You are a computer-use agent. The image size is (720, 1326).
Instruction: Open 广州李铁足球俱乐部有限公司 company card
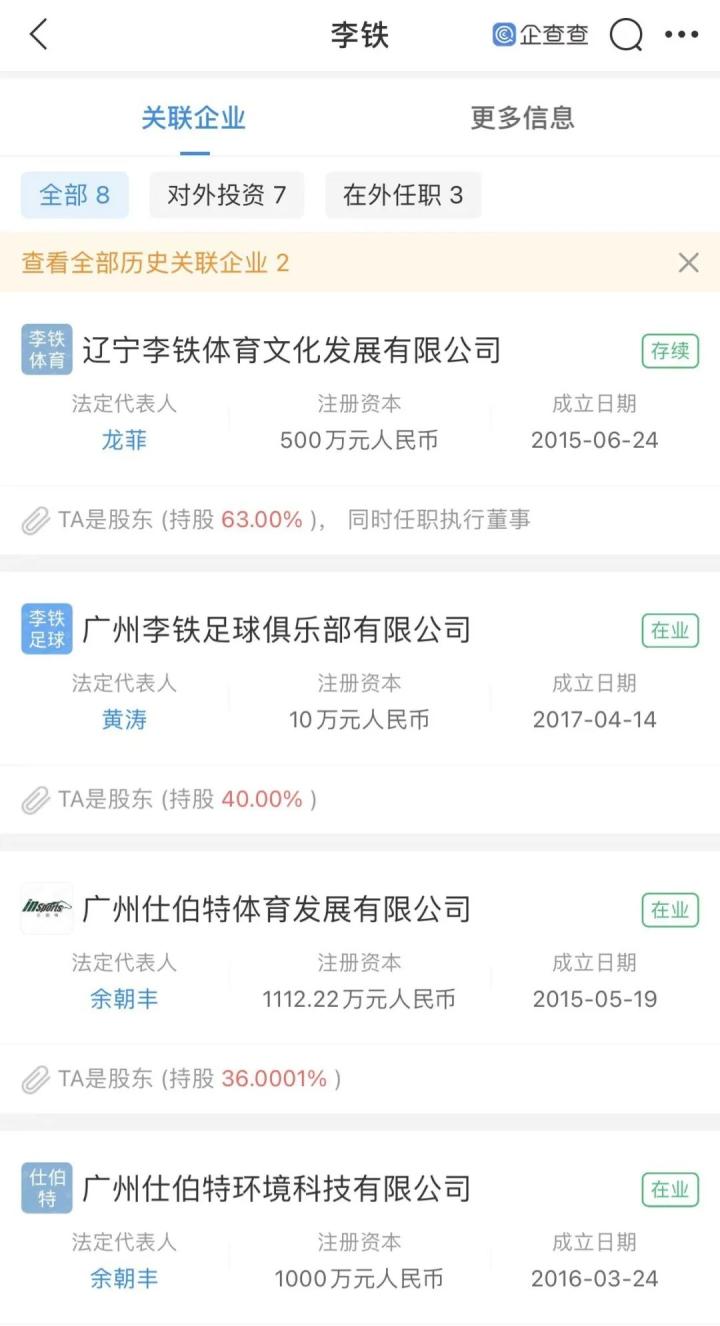coord(276,630)
